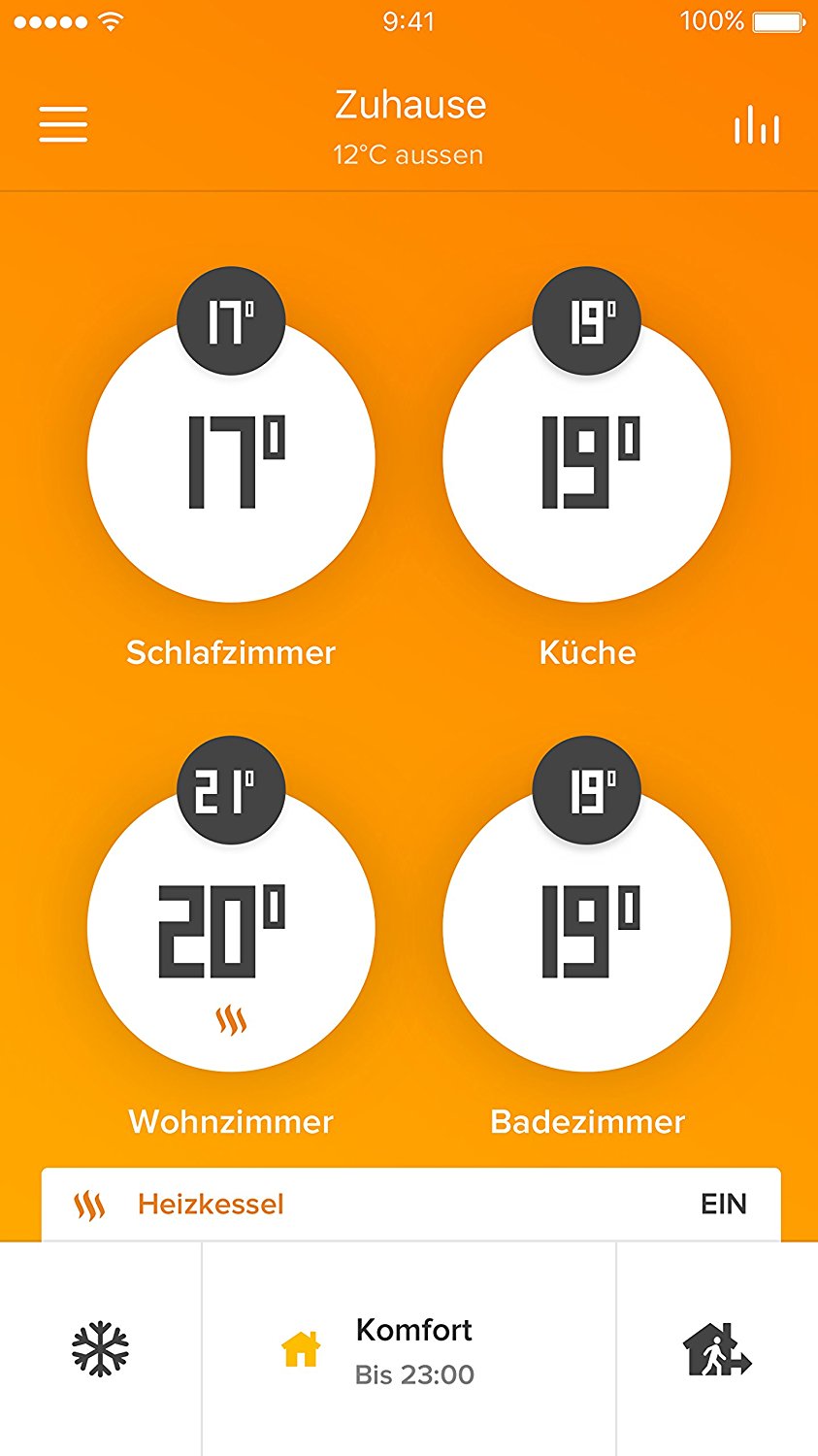Select the Badezimmer room circle

pos(587,928)
